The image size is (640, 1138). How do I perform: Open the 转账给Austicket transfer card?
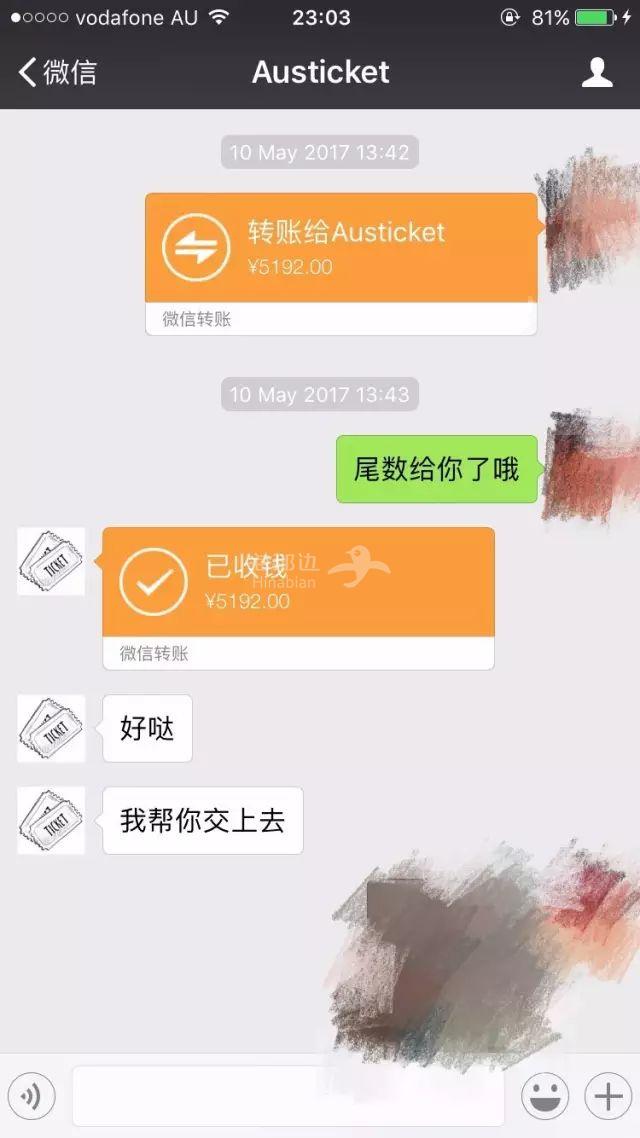coord(340,250)
